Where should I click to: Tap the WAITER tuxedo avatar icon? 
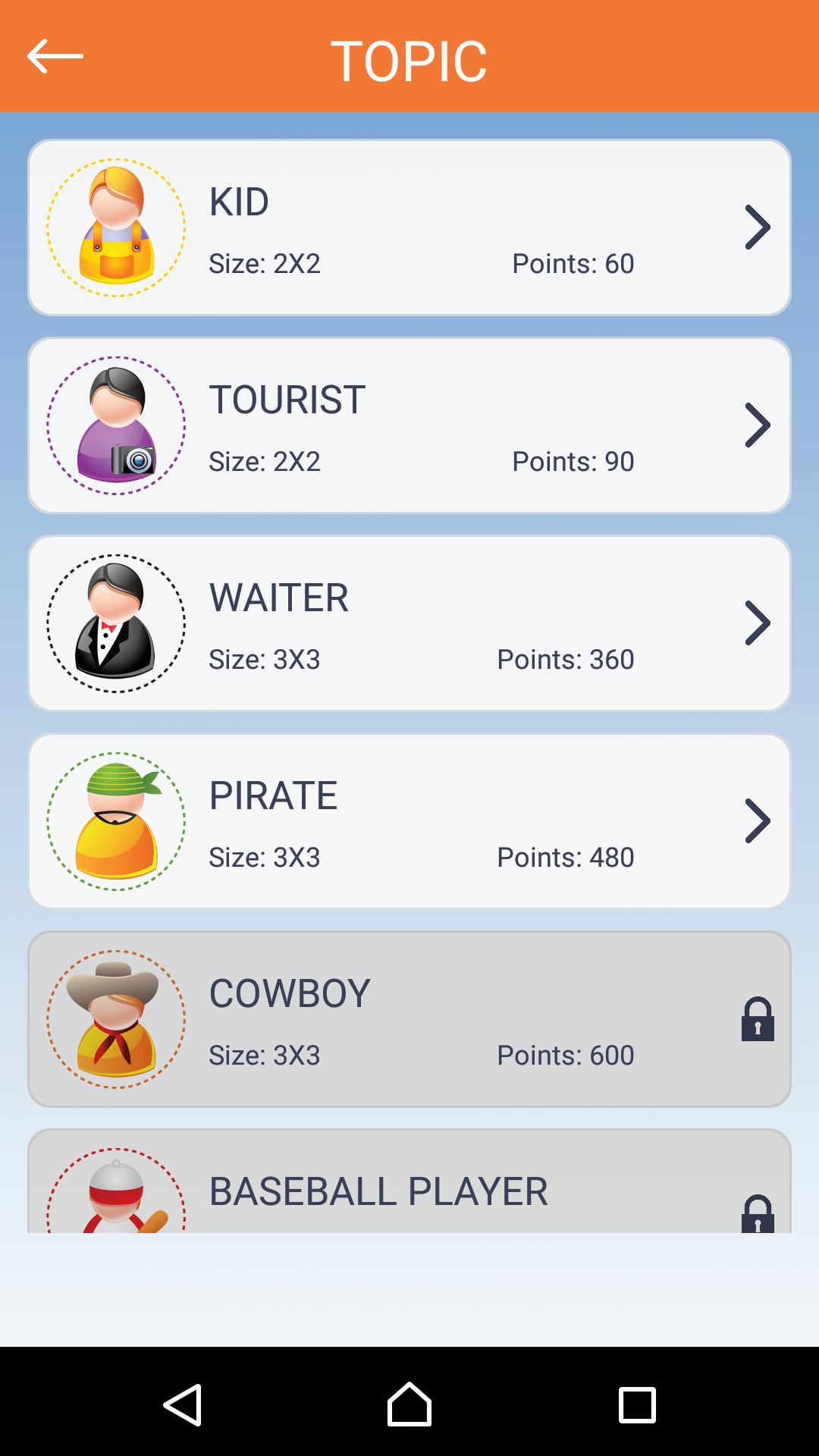[115, 623]
